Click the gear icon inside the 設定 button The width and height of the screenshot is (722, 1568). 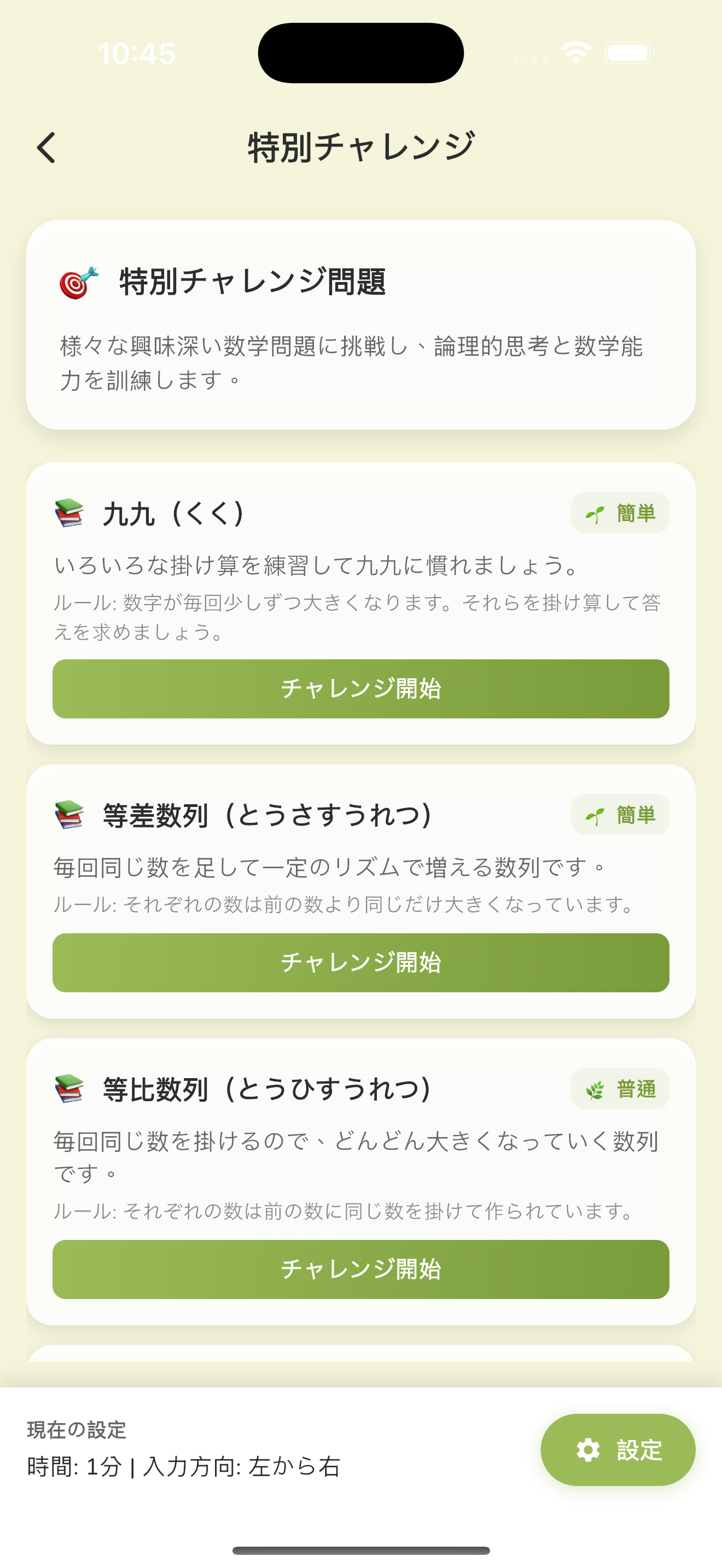588,1450
